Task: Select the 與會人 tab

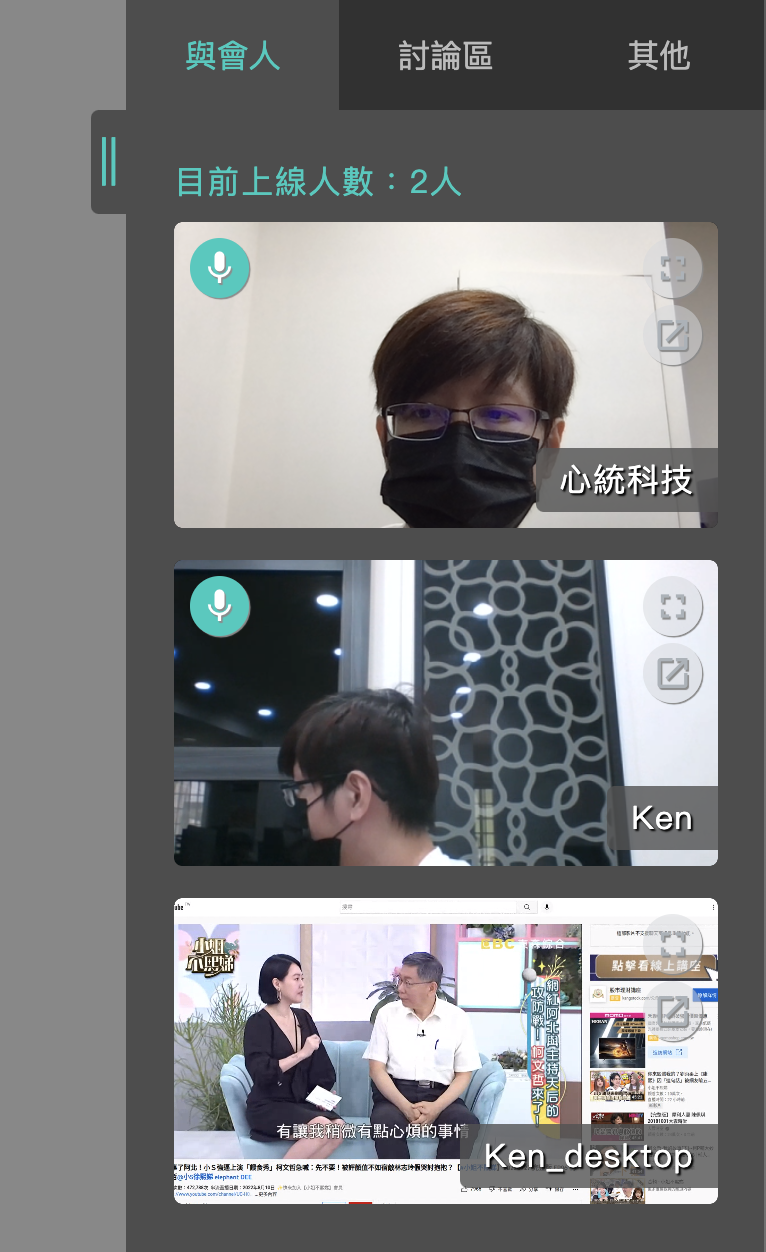Action: [x=232, y=55]
